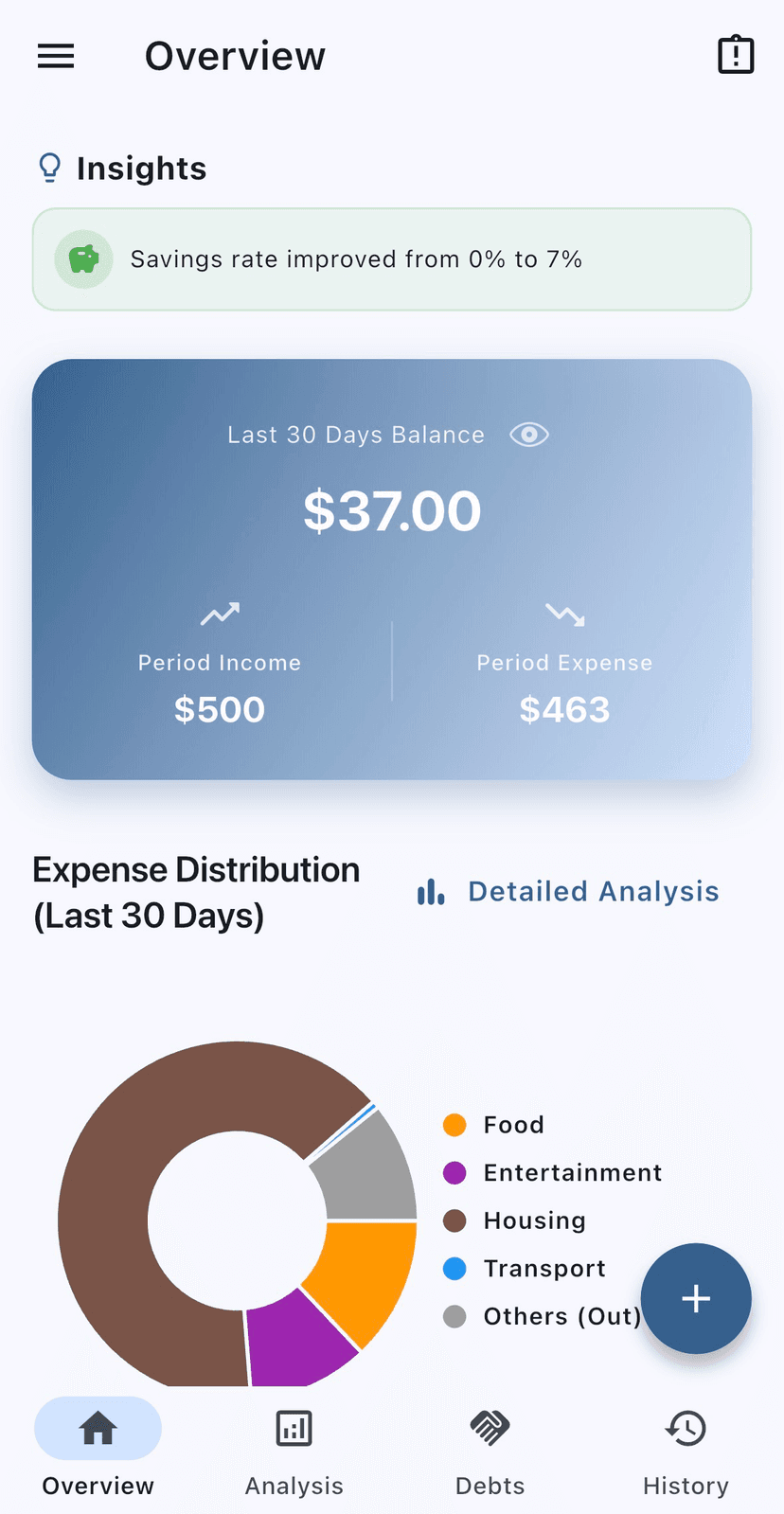
Task: Open the clipboard alert icon
Action: [735, 55]
